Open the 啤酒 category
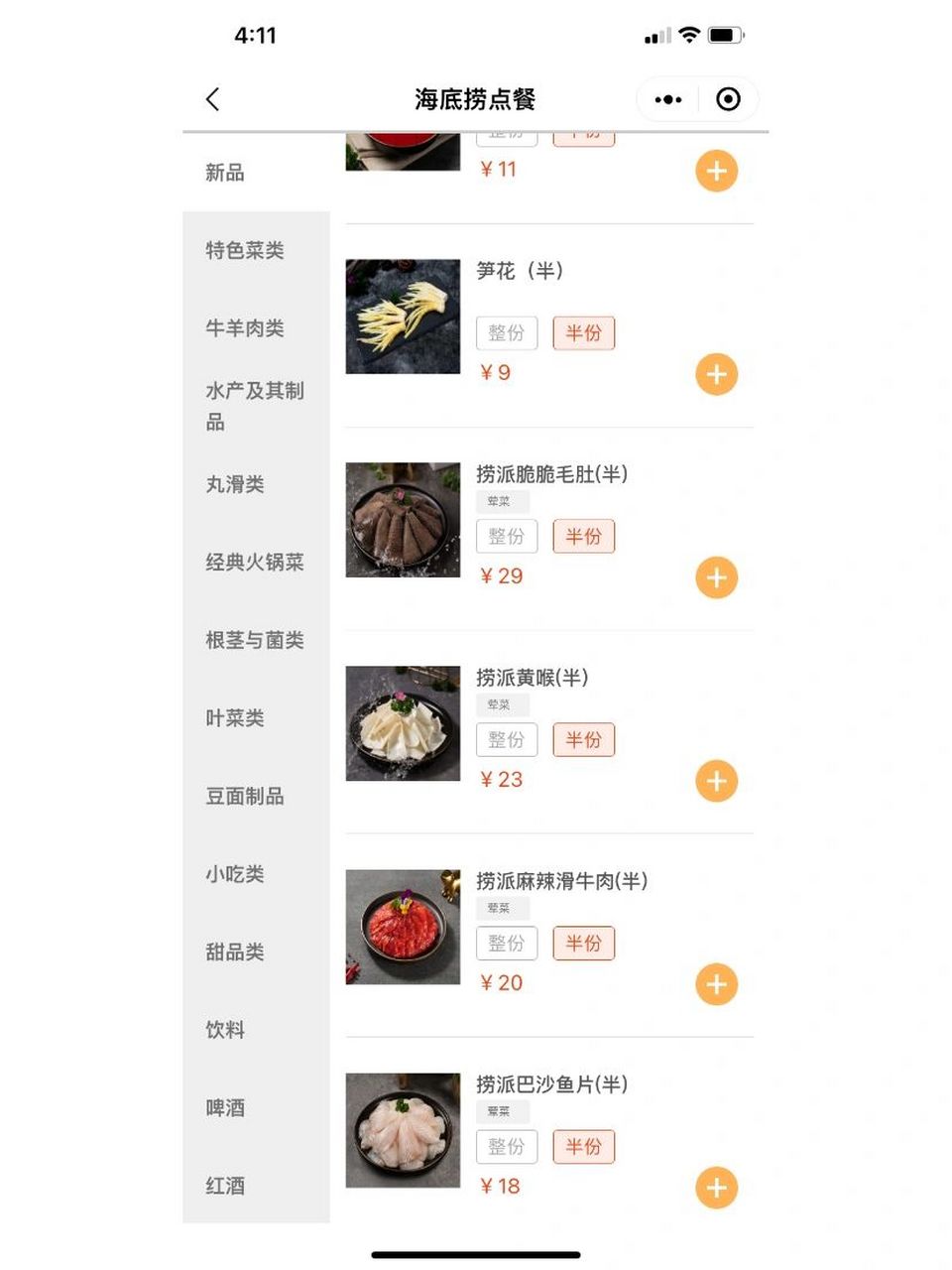 tap(226, 1108)
